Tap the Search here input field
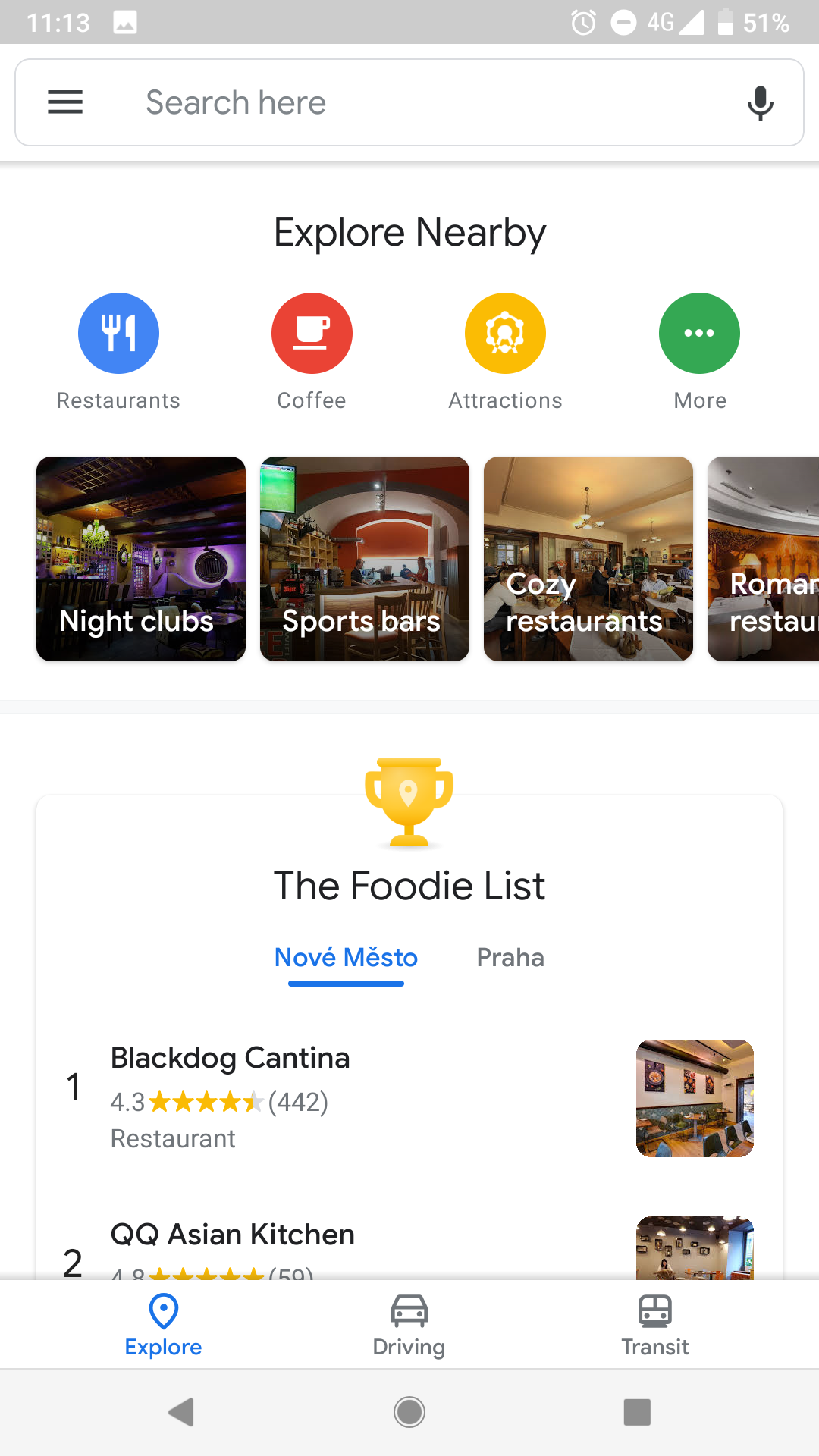819x1456 pixels. click(379, 102)
